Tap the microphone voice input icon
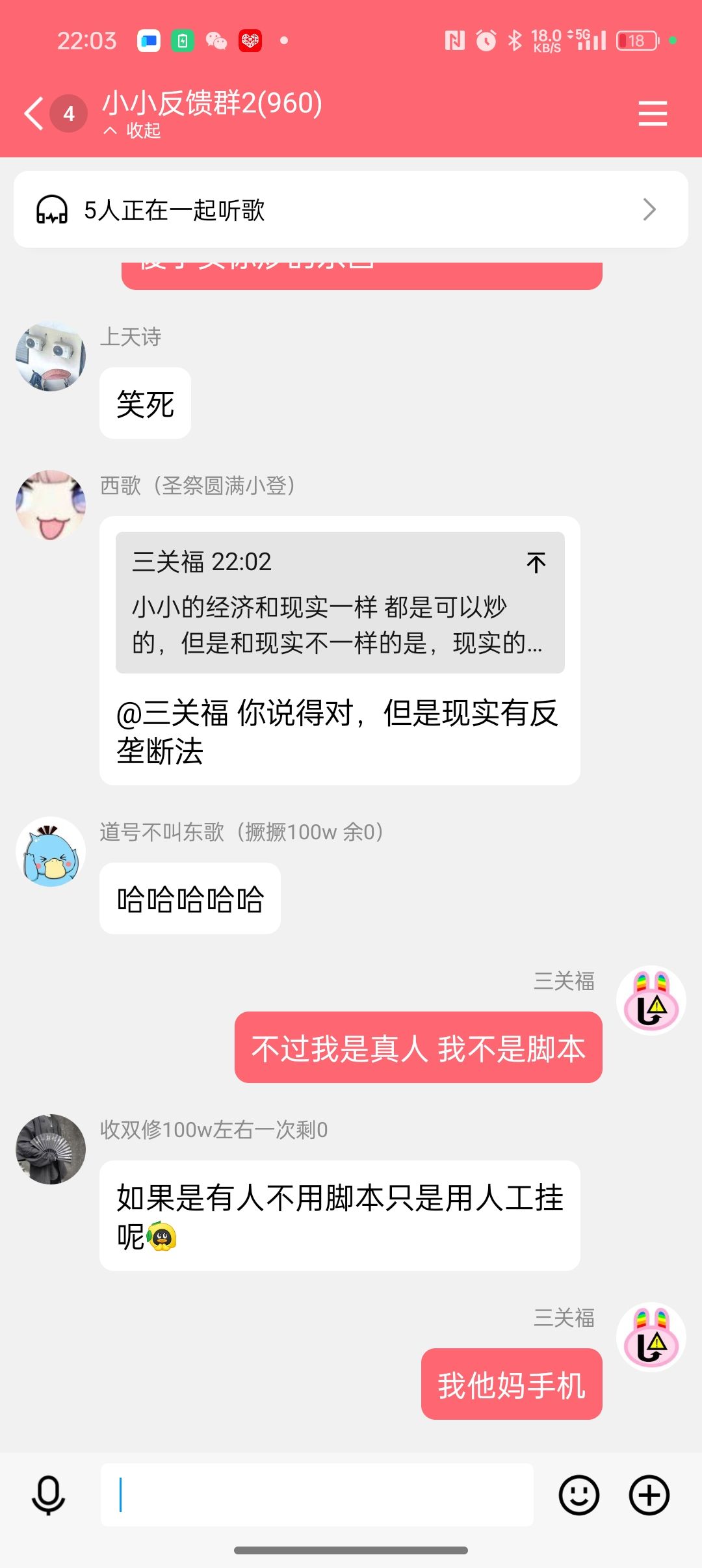 point(49,1495)
